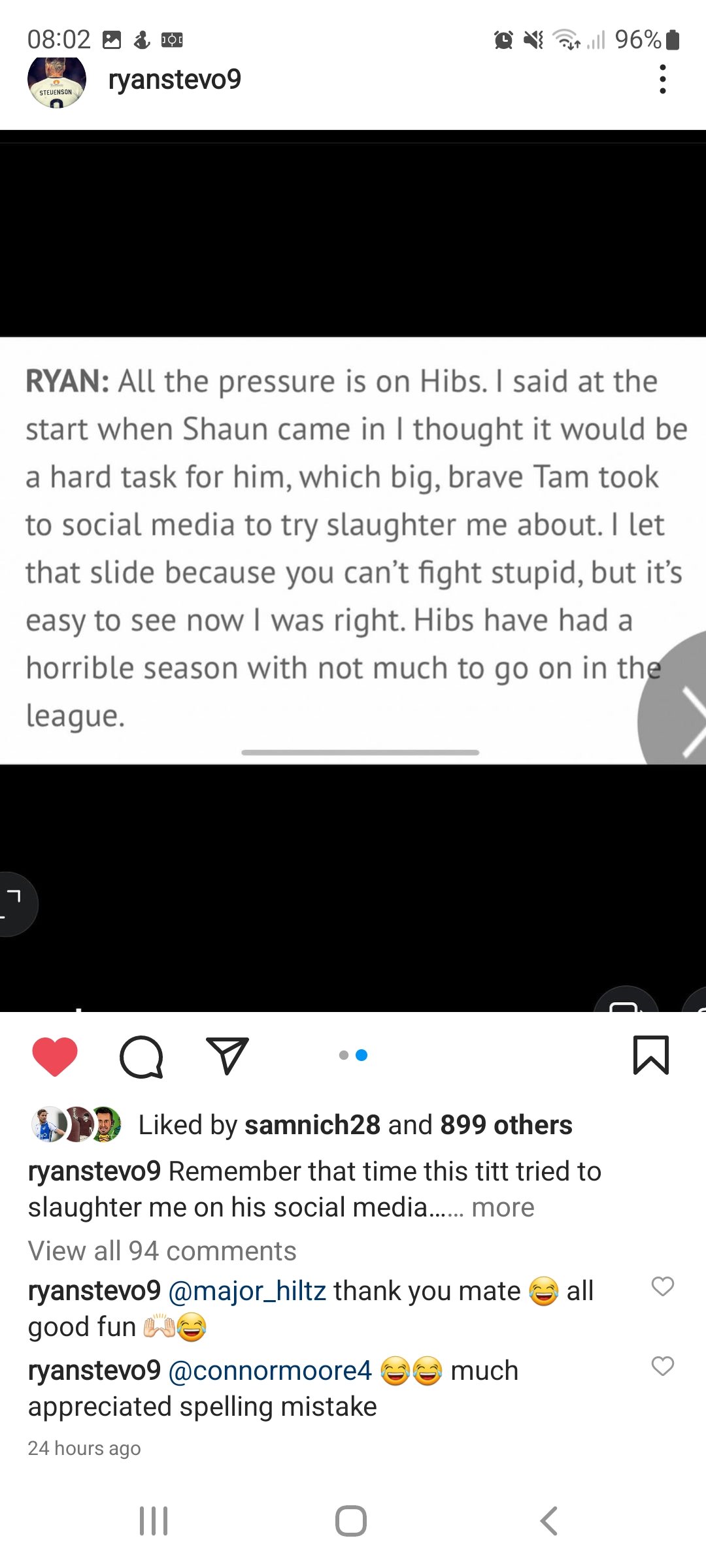Viewport: 706px width, 1568px height.
Task: Share the post via paper plane icon
Action: (x=227, y=1056)
